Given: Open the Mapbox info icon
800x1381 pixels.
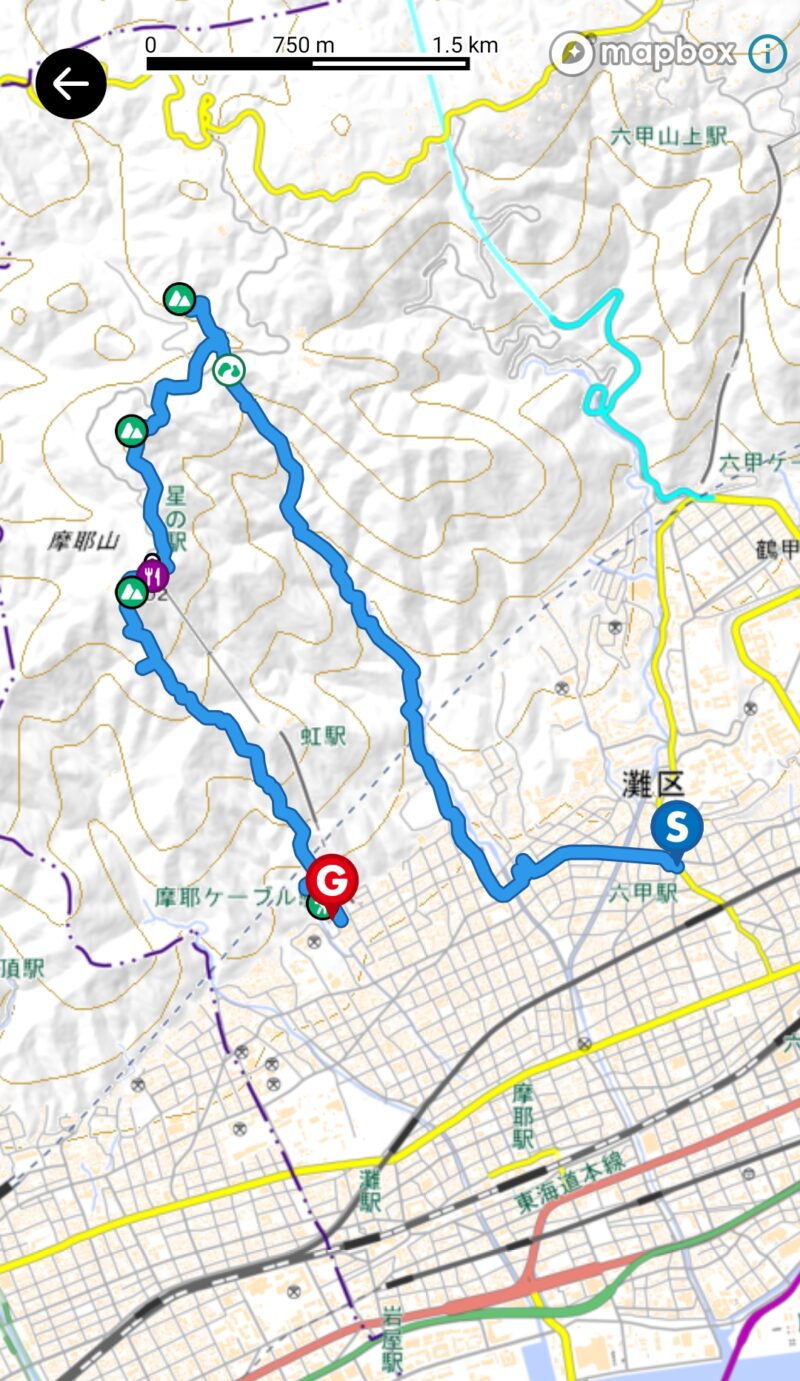Looking at the screenshot, I should point(768,53).
